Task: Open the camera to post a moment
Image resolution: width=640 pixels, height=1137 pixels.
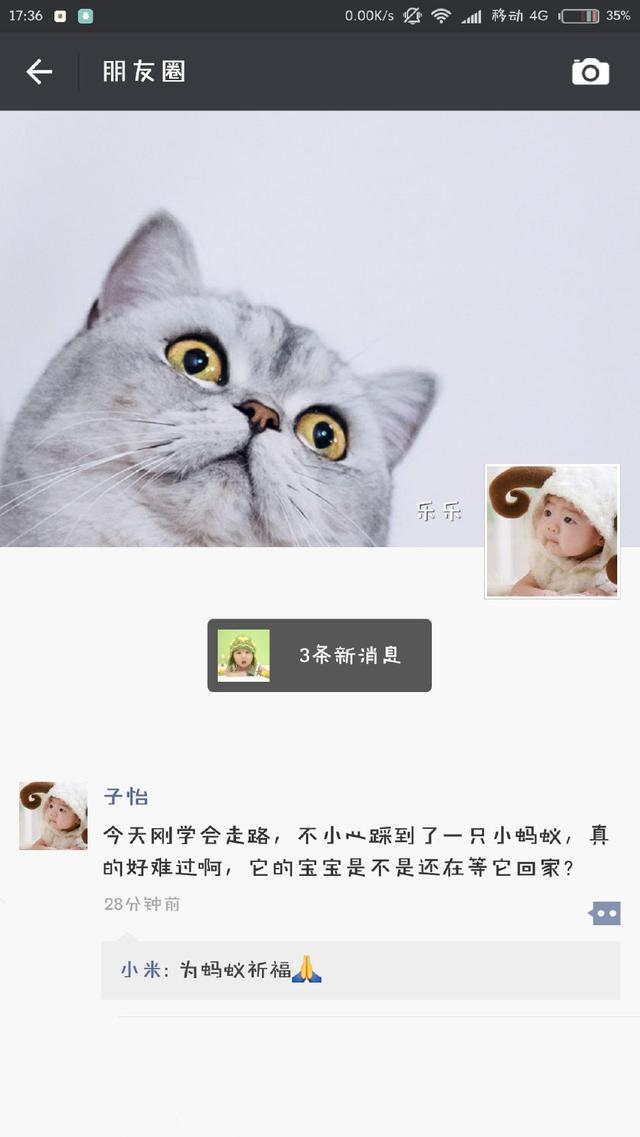Action: [x=590, y=72]
